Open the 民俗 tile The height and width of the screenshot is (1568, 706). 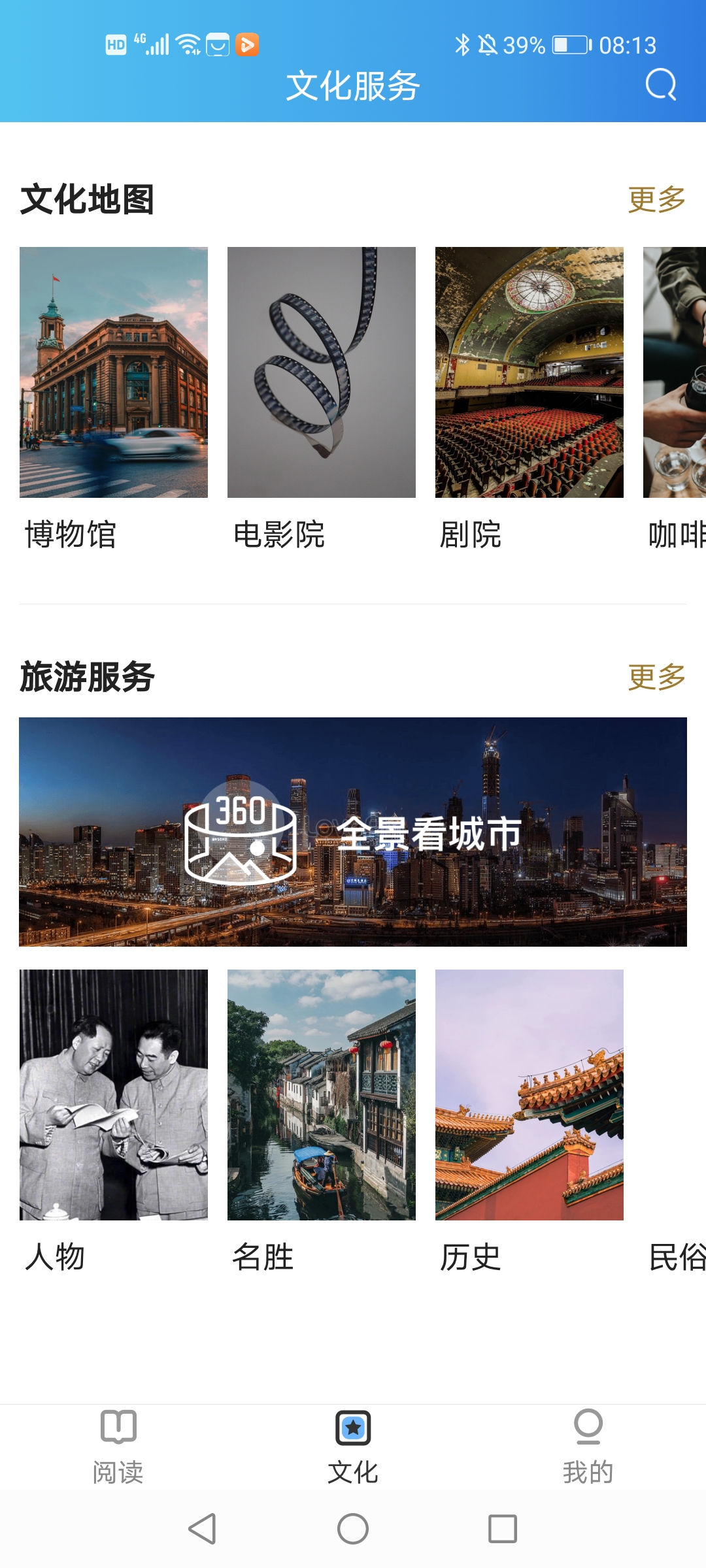tap(677, 1257)
